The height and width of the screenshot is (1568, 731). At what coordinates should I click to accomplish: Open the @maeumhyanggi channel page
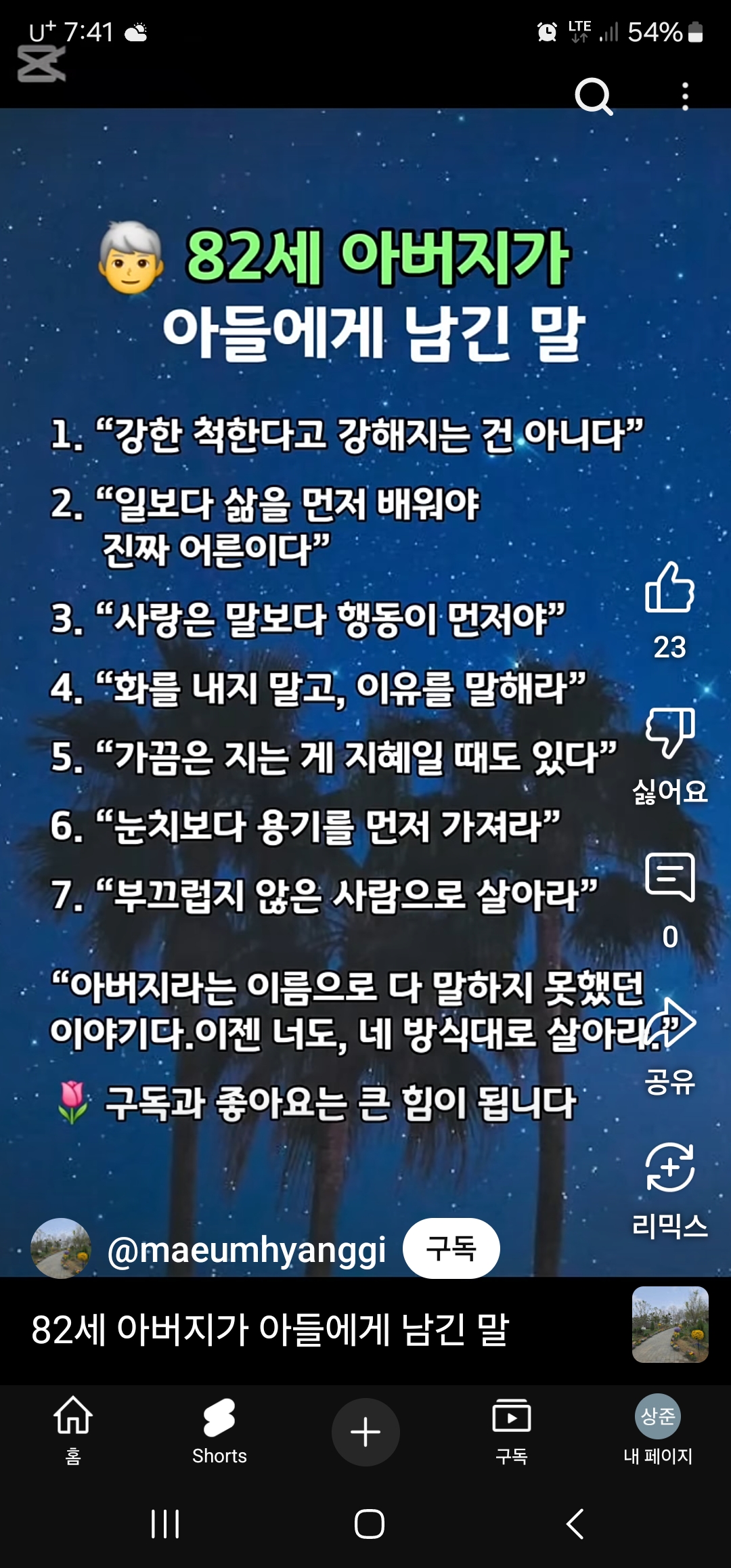pos(247,1249)
